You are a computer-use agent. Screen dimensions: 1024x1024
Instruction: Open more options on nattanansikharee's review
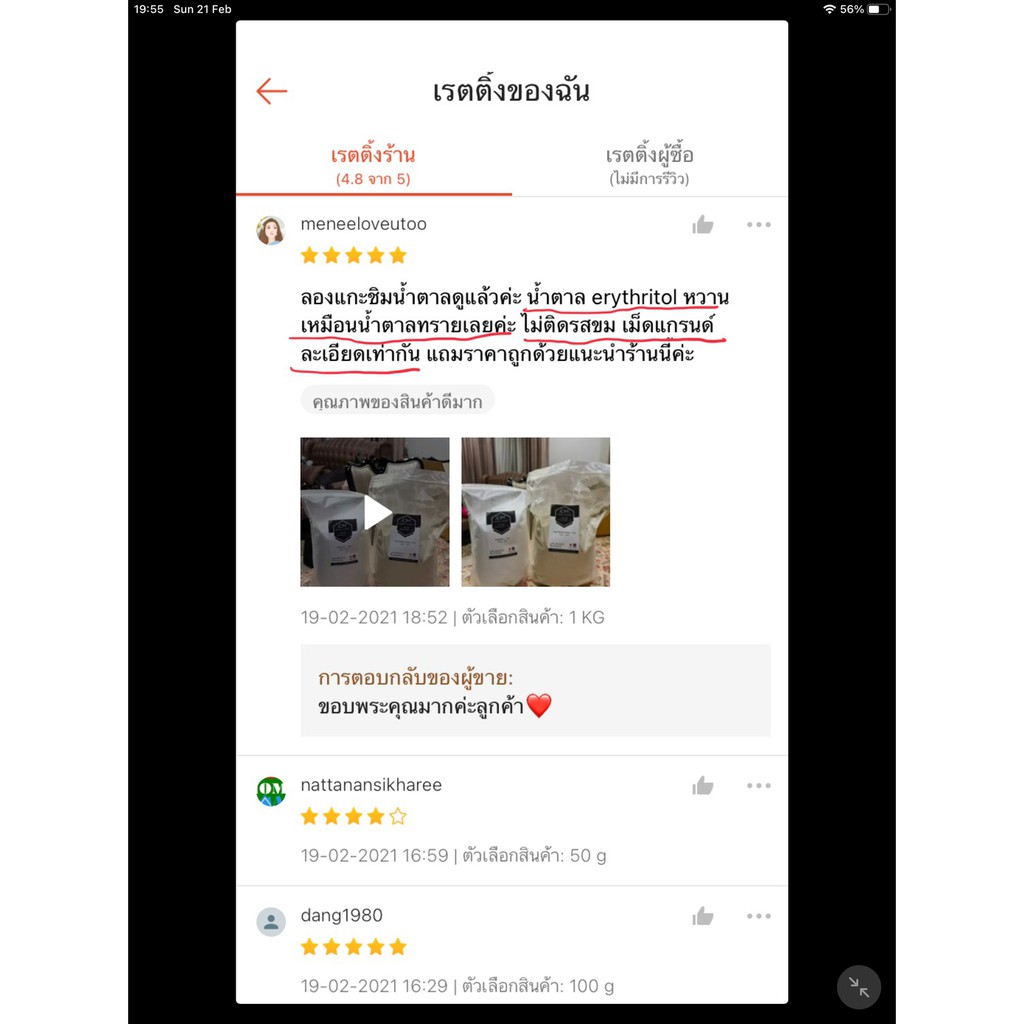pyautogui.click(x=759, y=786)
